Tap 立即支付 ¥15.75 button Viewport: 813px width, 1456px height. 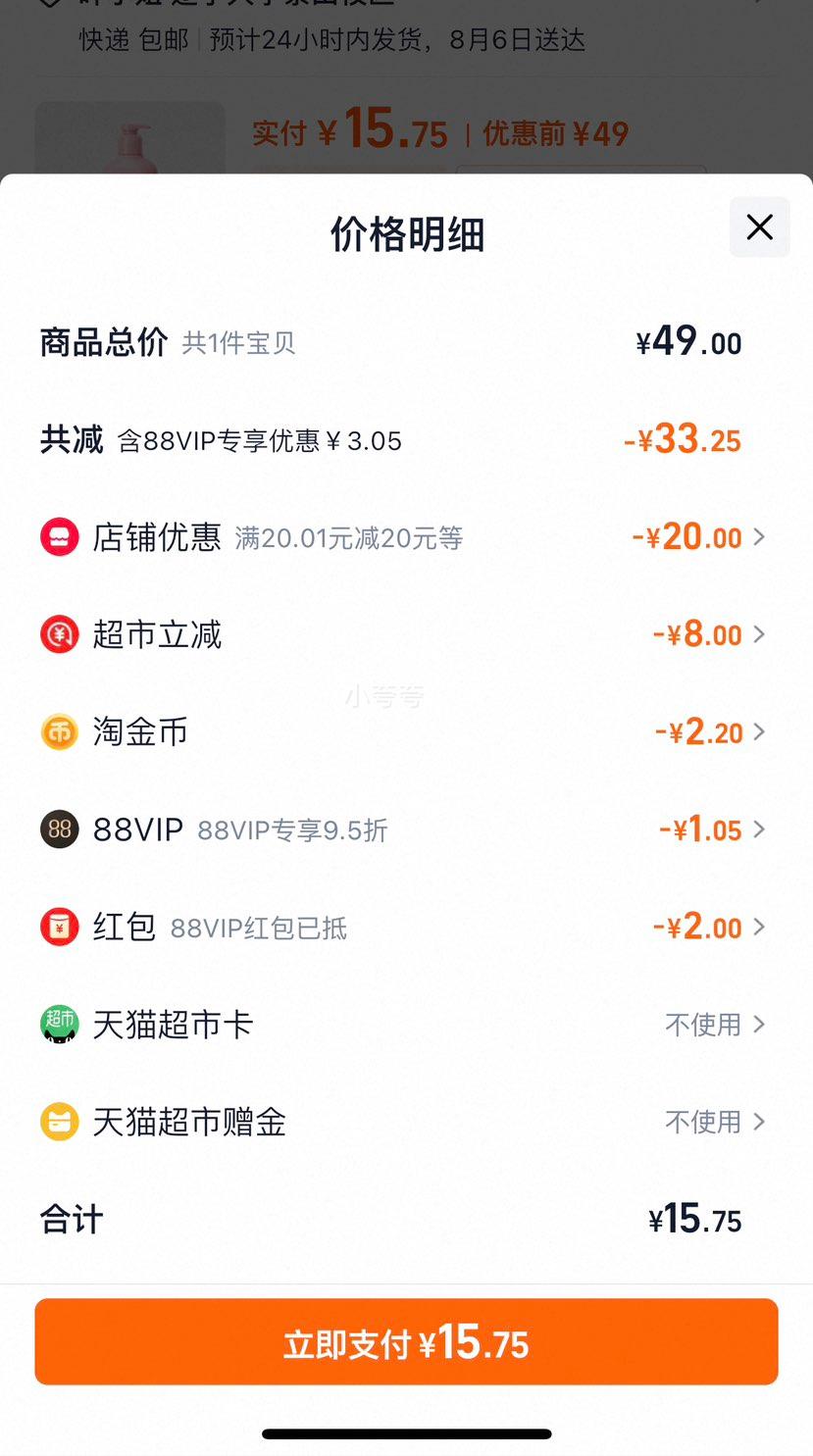[x=406, y=1342]
